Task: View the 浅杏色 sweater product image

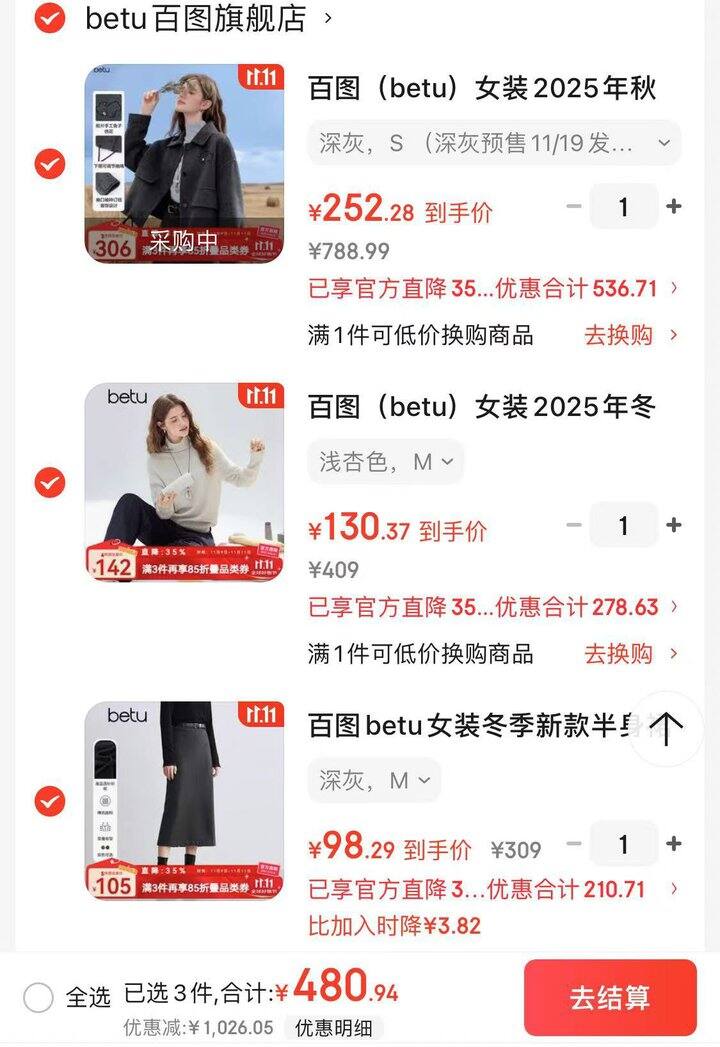Action: [184, 482]
